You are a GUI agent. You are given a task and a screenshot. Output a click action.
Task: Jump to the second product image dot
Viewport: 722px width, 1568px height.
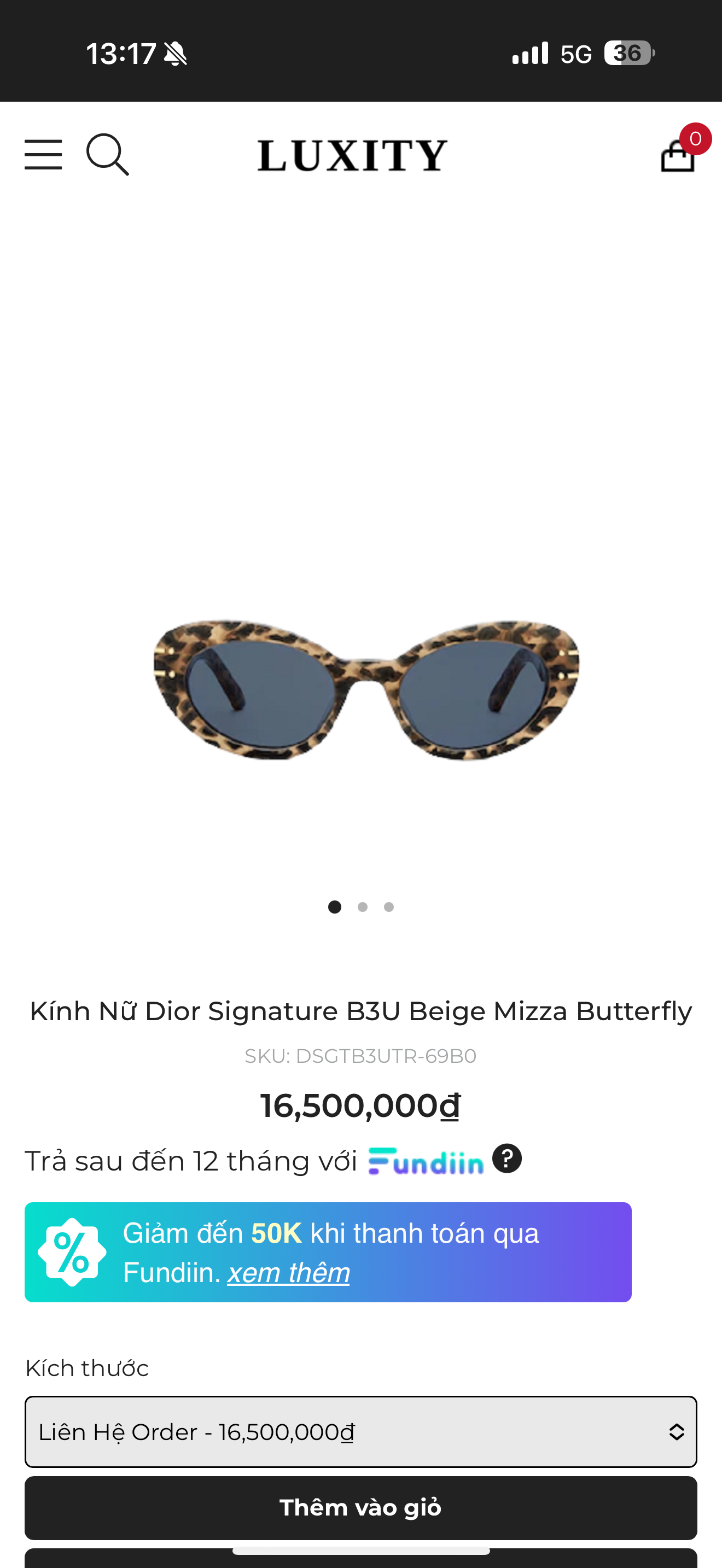tap(363, 907)
